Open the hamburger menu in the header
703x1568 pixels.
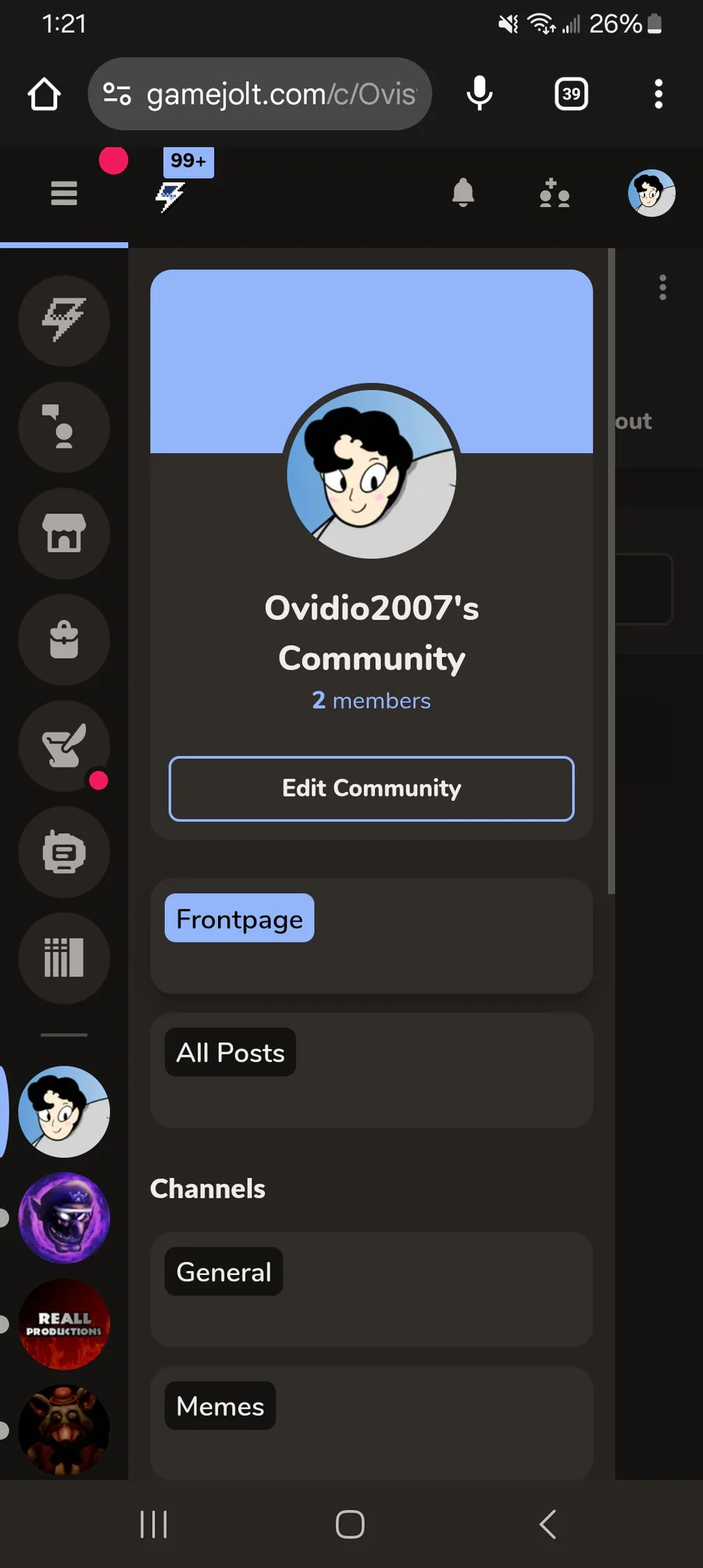64,192
